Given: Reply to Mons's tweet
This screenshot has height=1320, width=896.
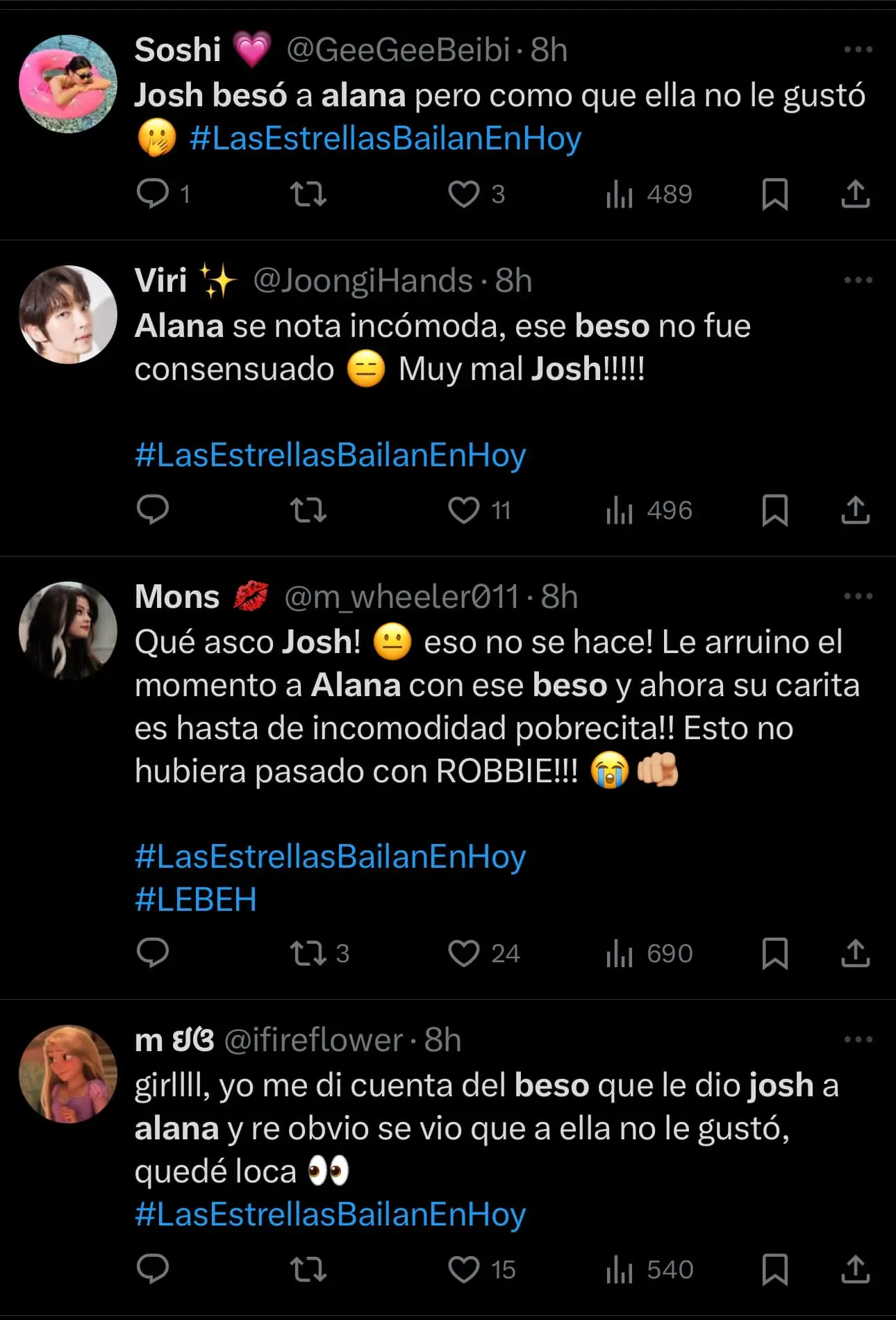Looking at the screenshot, I should pos(153,953).
